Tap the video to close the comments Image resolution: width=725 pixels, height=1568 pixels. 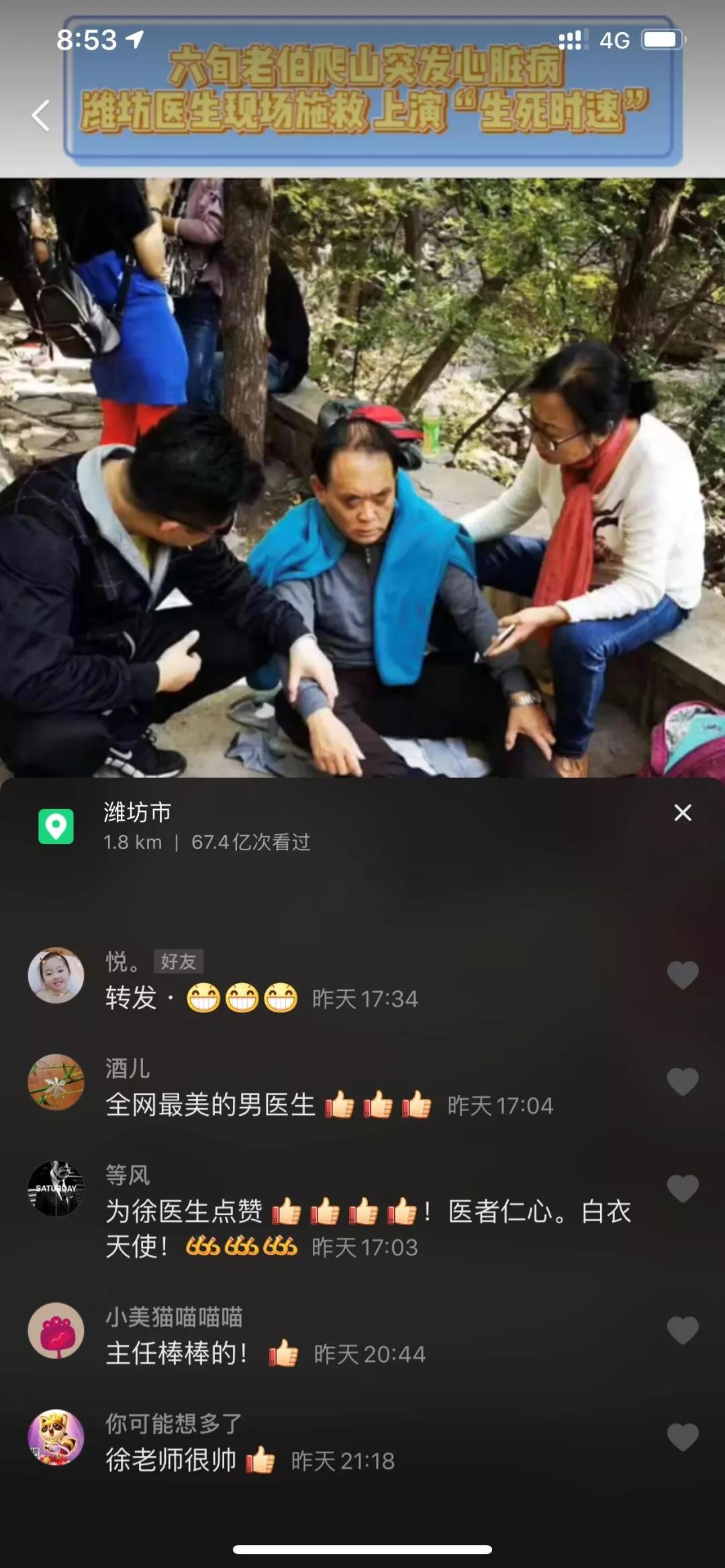(x=362, y=470)
